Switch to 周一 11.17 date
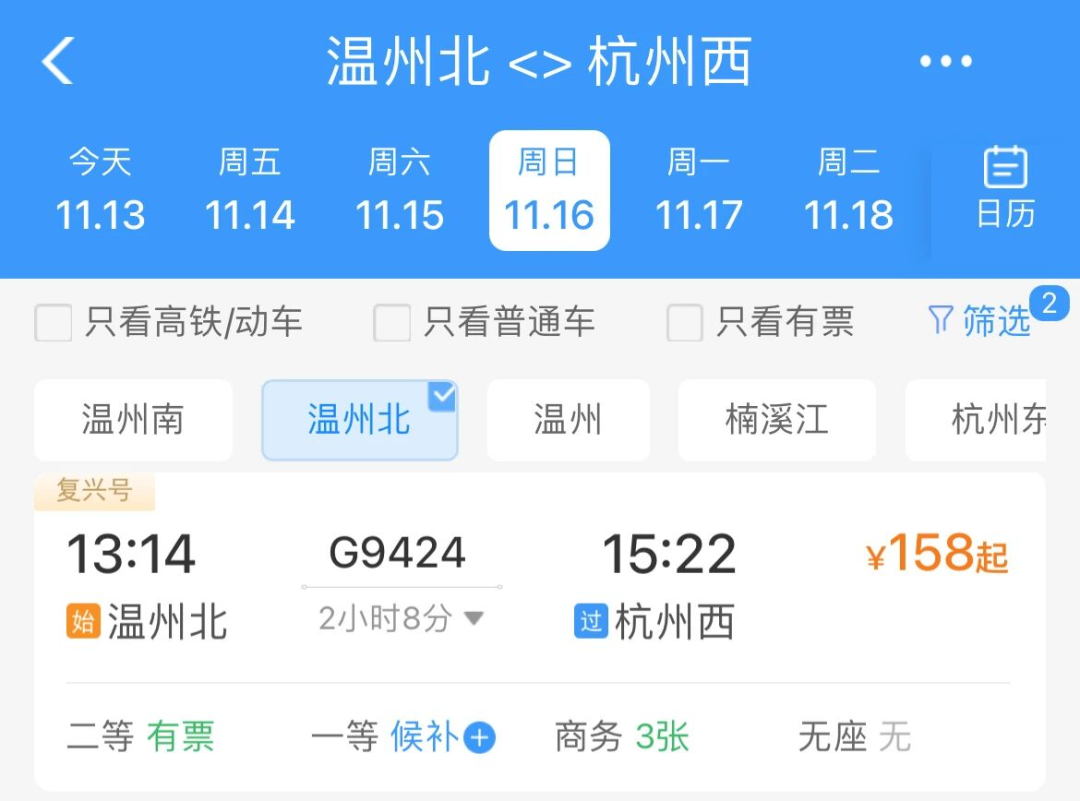Image resolution: width=1080 pixels, height=801 pixels. pyautogui.click(x=699, y=190)
